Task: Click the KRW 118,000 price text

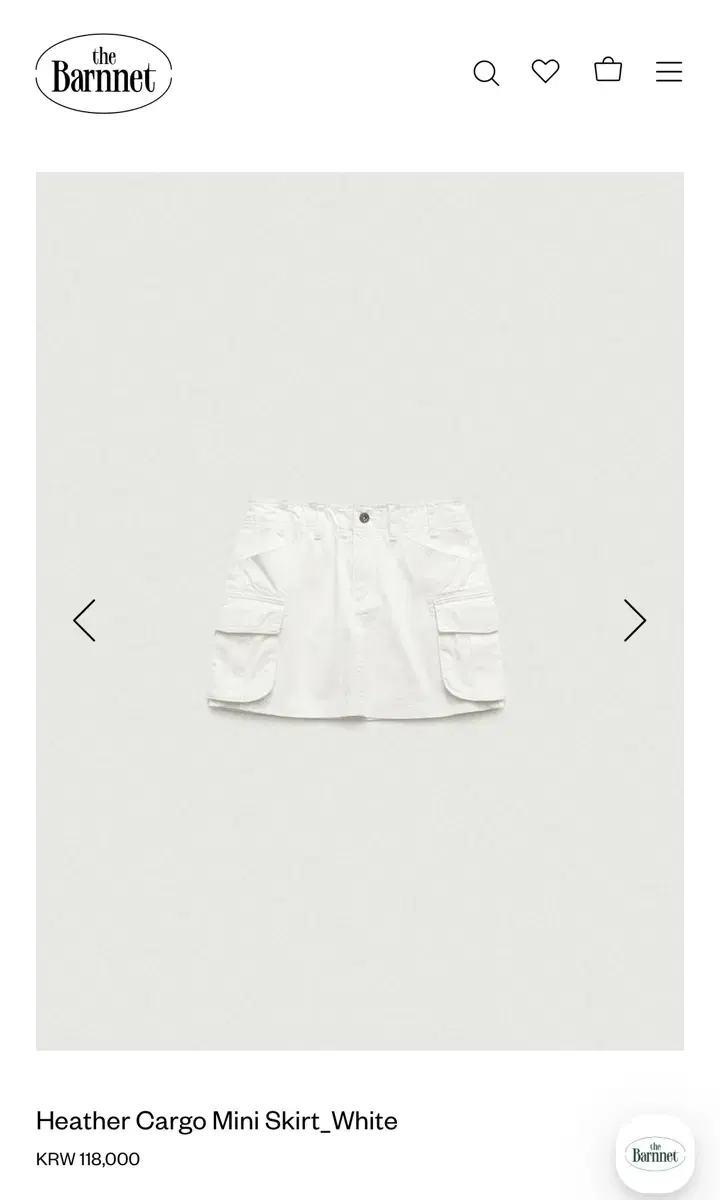Action: coord(88,1159)
